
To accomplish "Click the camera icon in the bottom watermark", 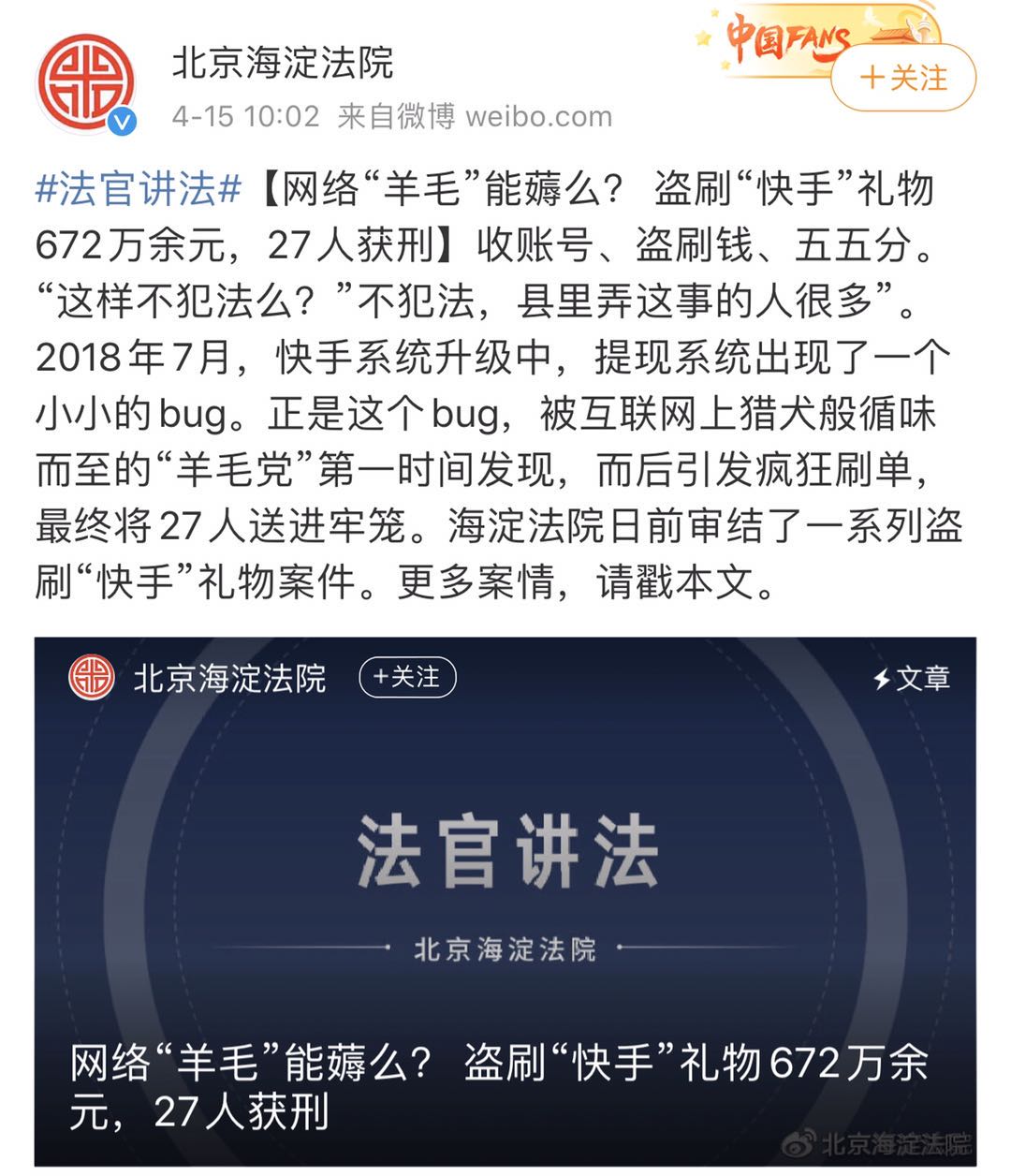I will point(800,1145).
